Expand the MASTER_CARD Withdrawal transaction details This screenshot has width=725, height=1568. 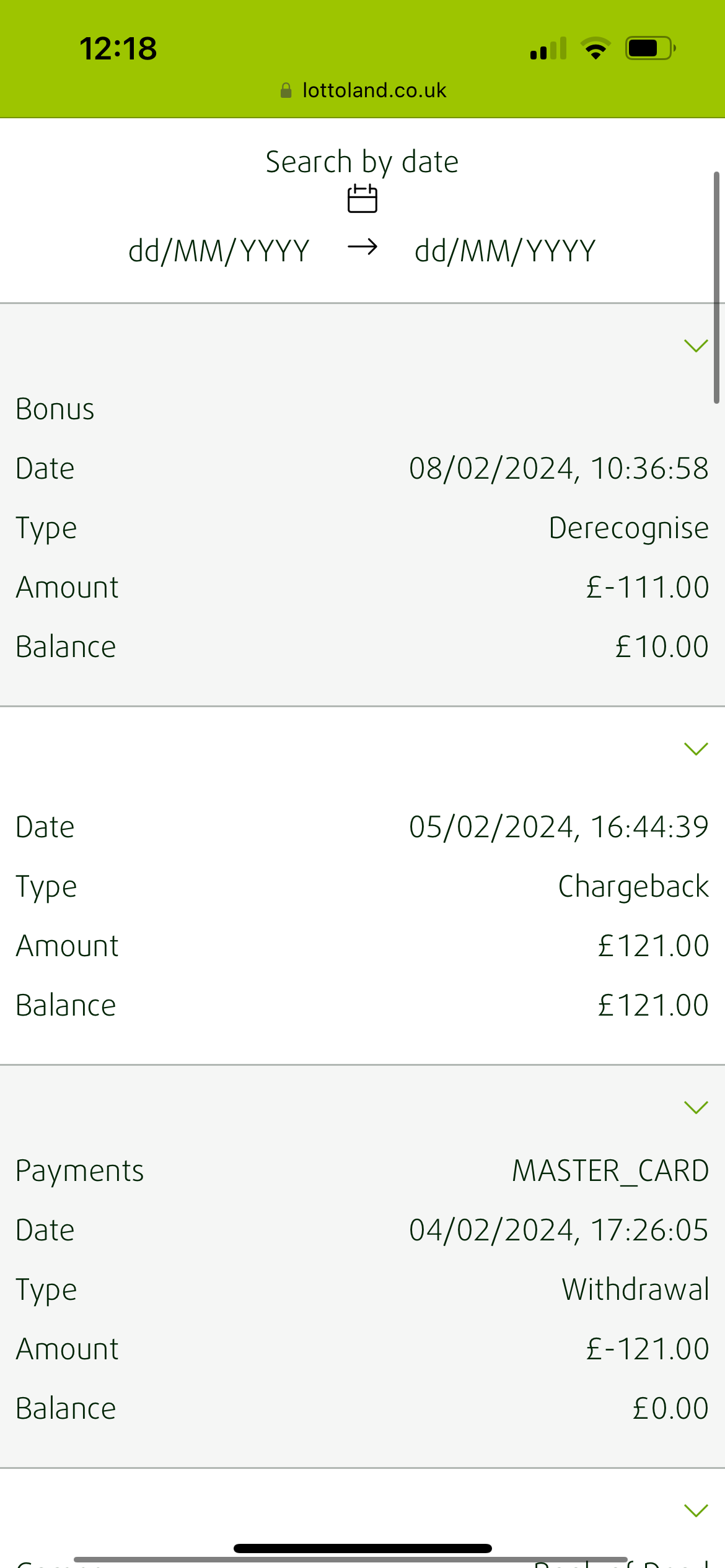tap(696, 1107)
